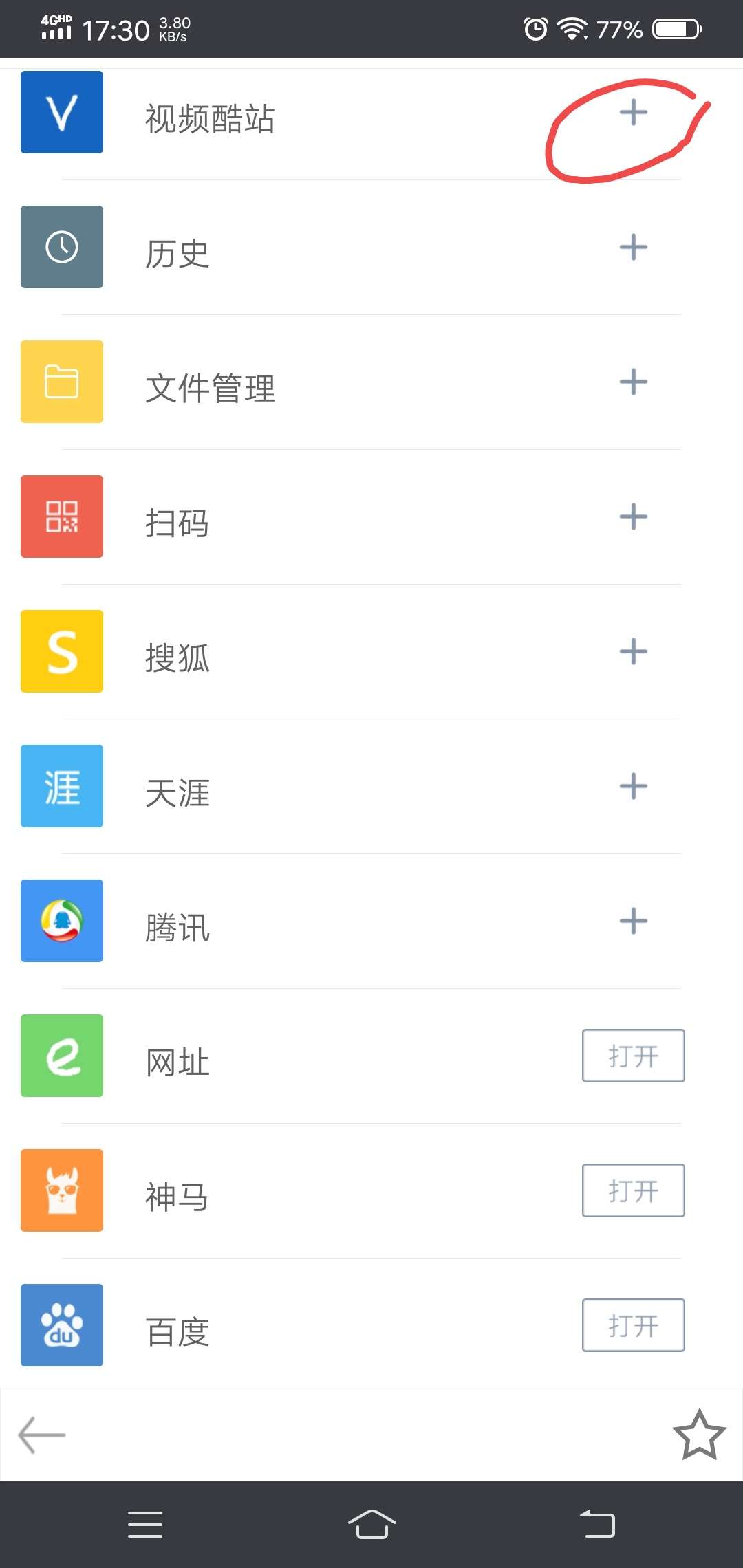Tap the star bookmark icon
Screen dimensions: 743x1568
(x=699, y=1435)
